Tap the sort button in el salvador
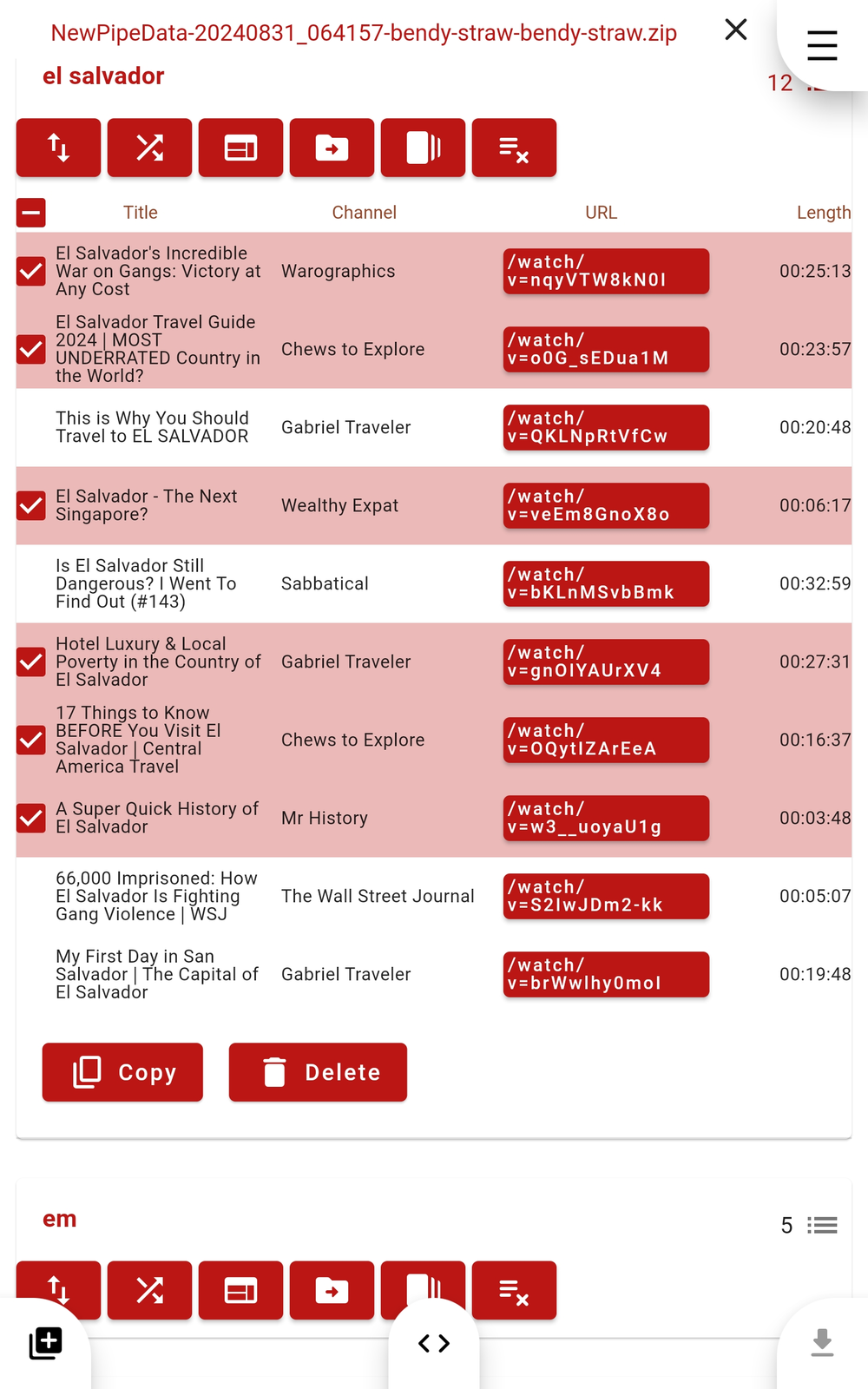The height and width of the screenshot is (1389, 868). coord(58,148)
